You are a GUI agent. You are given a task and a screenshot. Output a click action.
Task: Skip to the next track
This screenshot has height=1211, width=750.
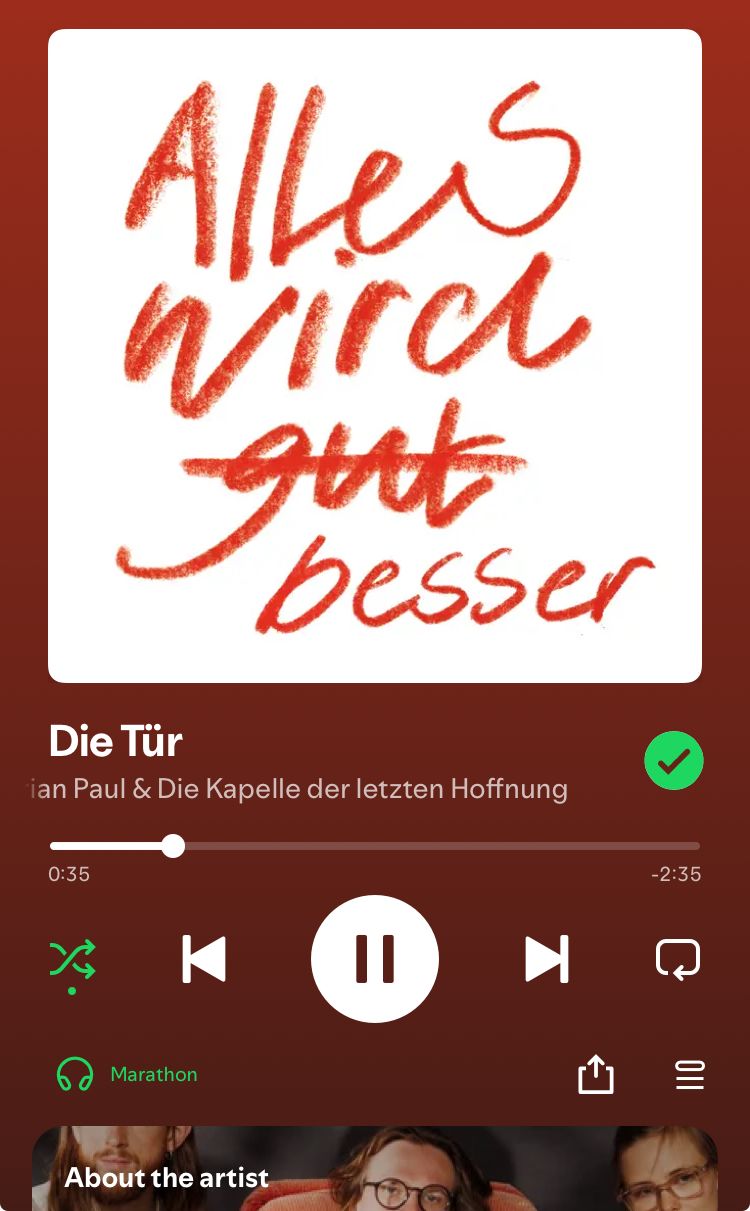pyautogui.click(x=547, y=959)
